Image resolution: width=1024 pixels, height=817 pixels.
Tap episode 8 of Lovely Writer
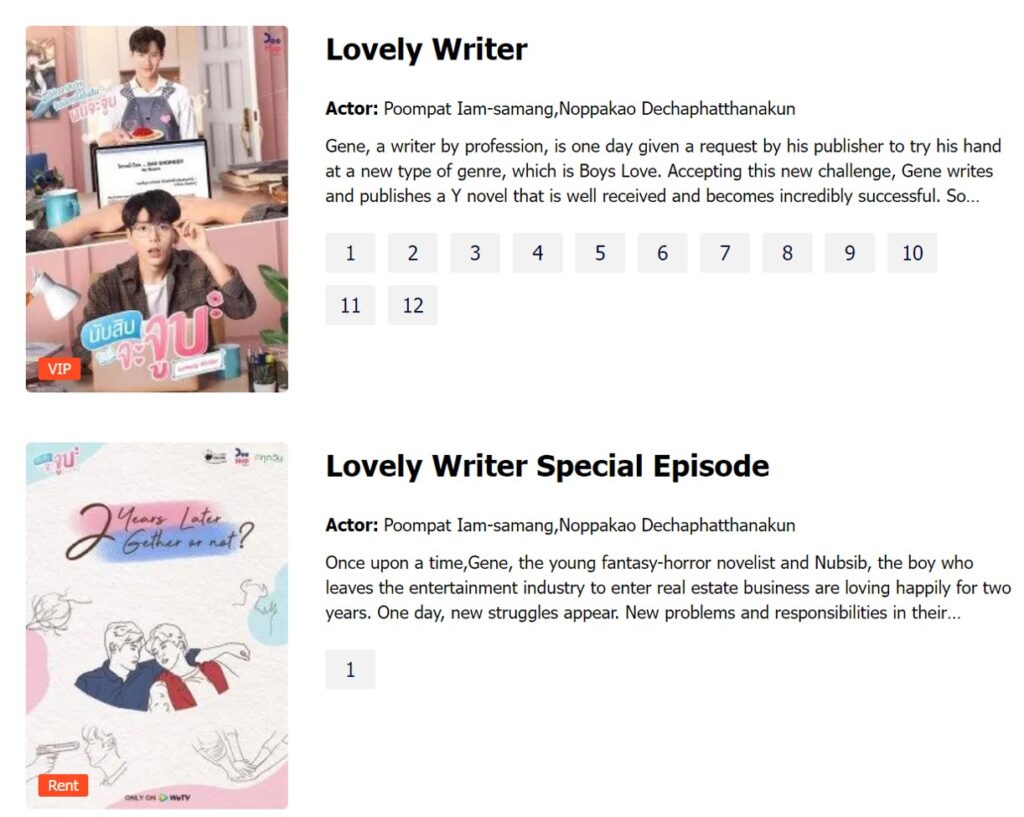pos(788,253)
